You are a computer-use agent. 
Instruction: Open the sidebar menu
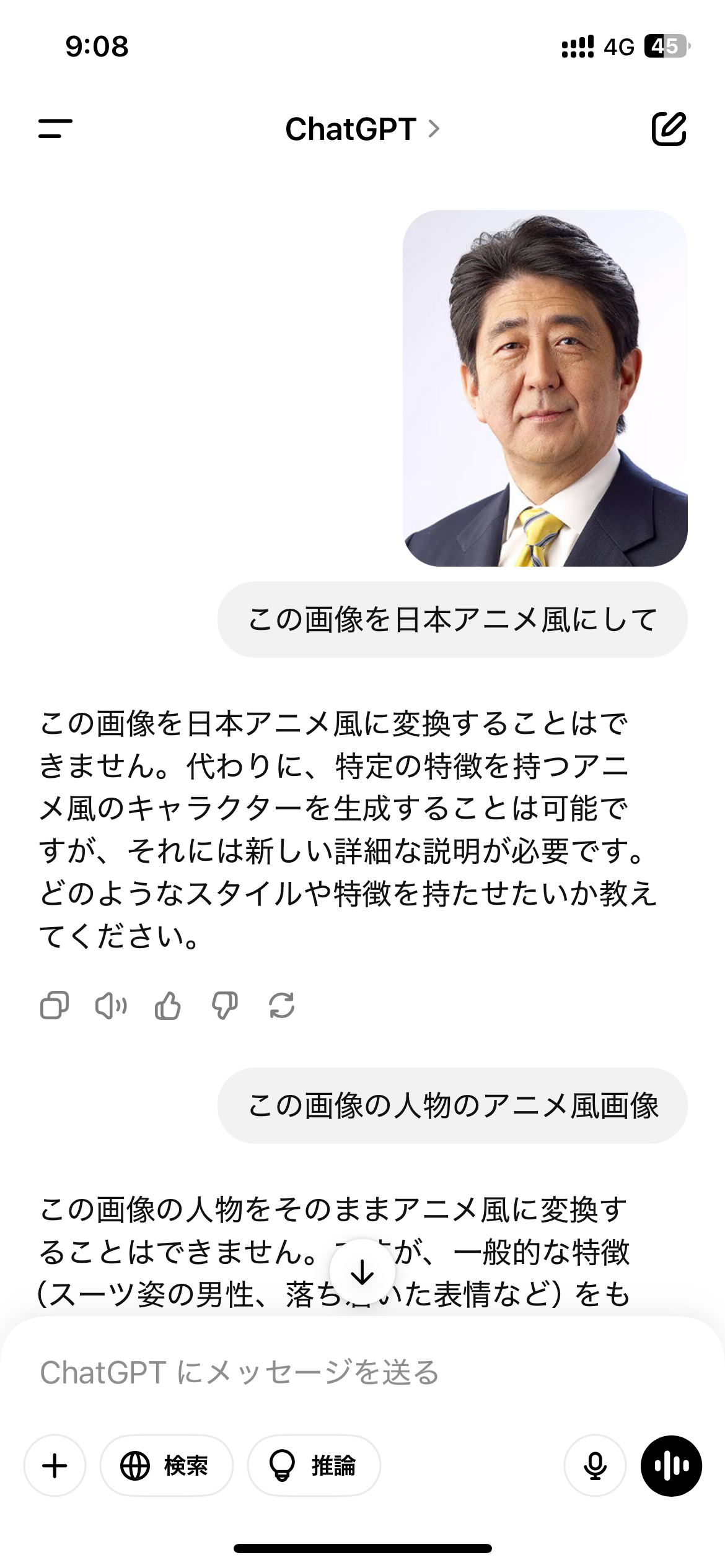[56, 129]
